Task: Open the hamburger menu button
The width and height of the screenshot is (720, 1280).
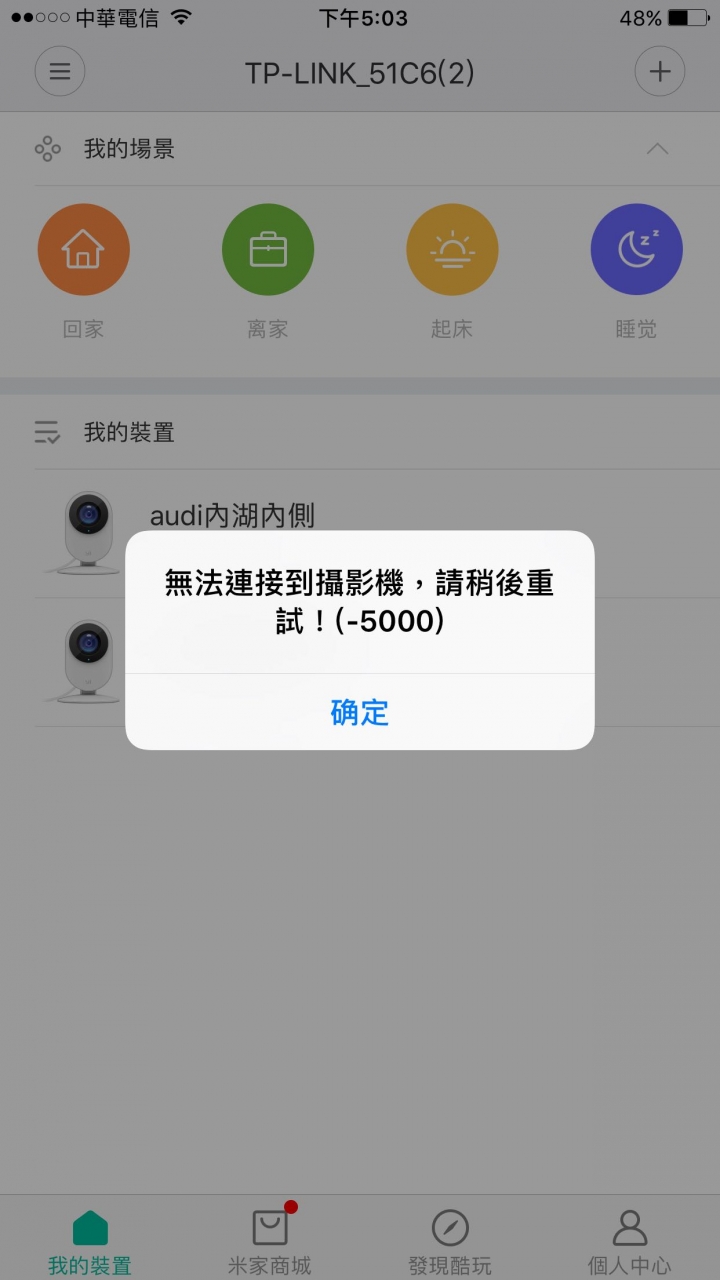Action: point(60,72)
